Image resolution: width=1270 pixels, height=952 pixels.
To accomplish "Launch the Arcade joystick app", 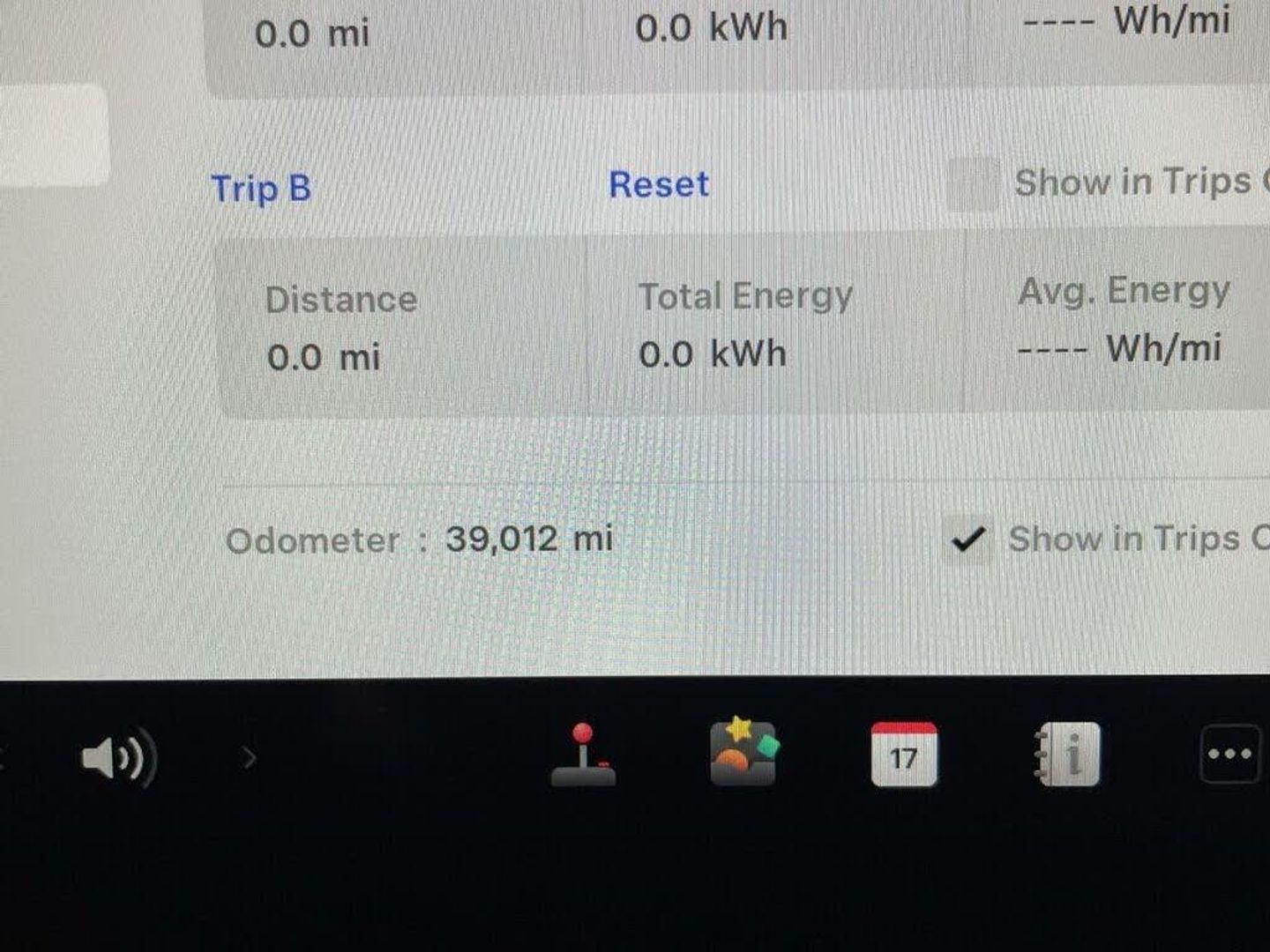I will click(x=583, y=755).
